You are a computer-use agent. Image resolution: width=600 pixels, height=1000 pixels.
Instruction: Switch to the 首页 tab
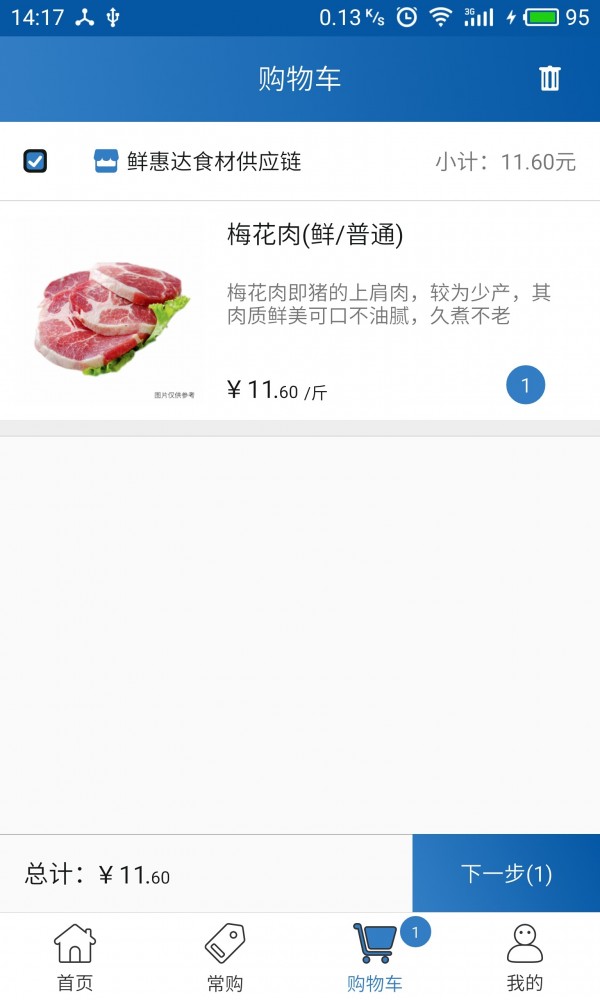click(75, 957)
